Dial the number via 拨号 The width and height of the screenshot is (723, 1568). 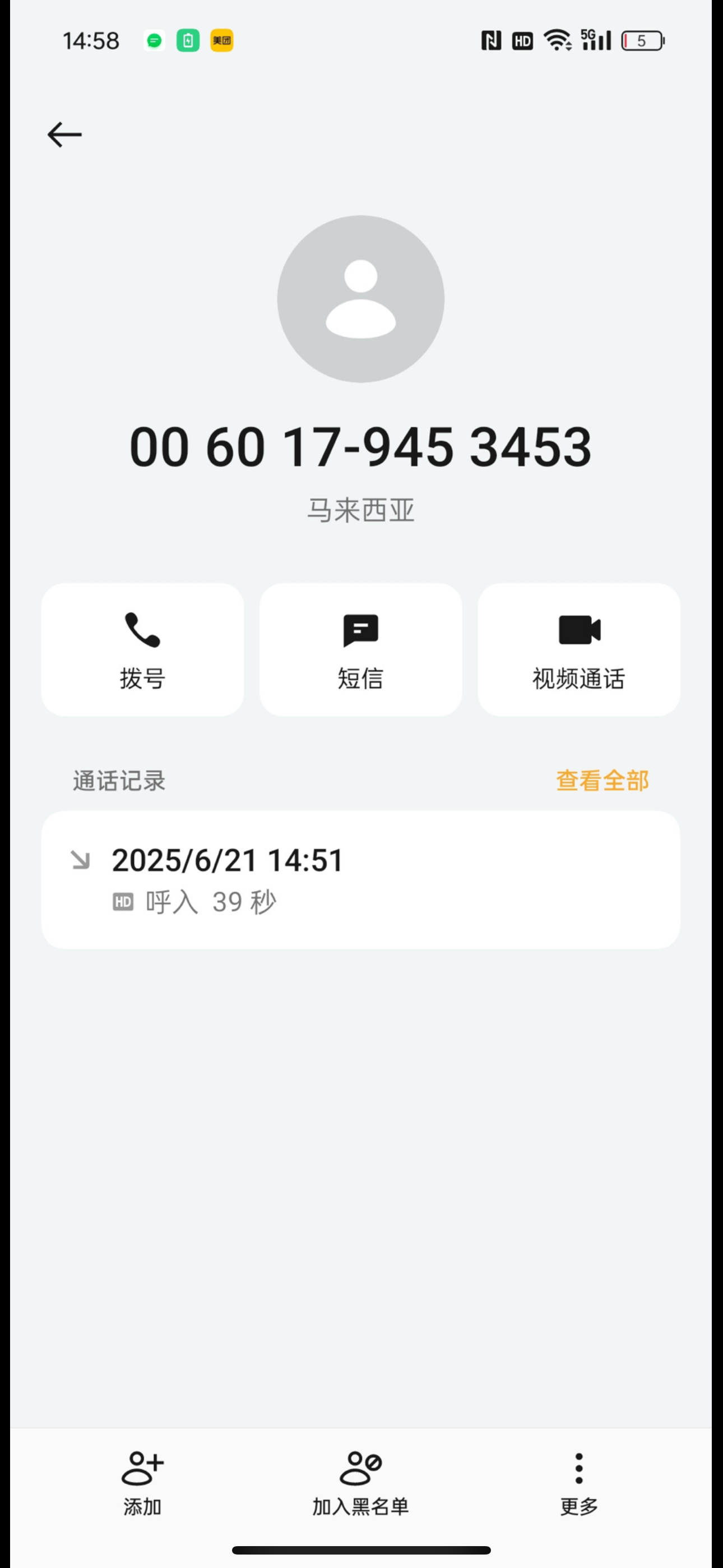point(142,649)
